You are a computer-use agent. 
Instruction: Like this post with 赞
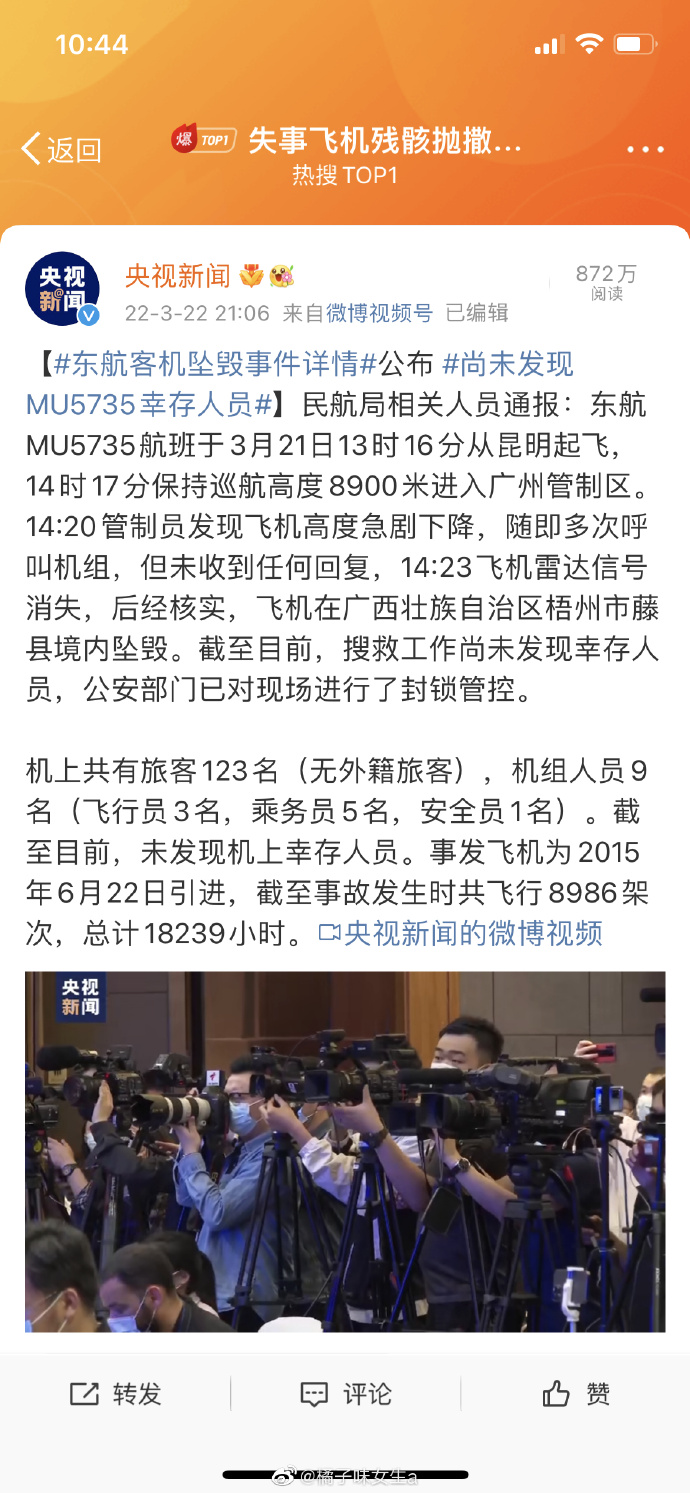click(576, 1394)
